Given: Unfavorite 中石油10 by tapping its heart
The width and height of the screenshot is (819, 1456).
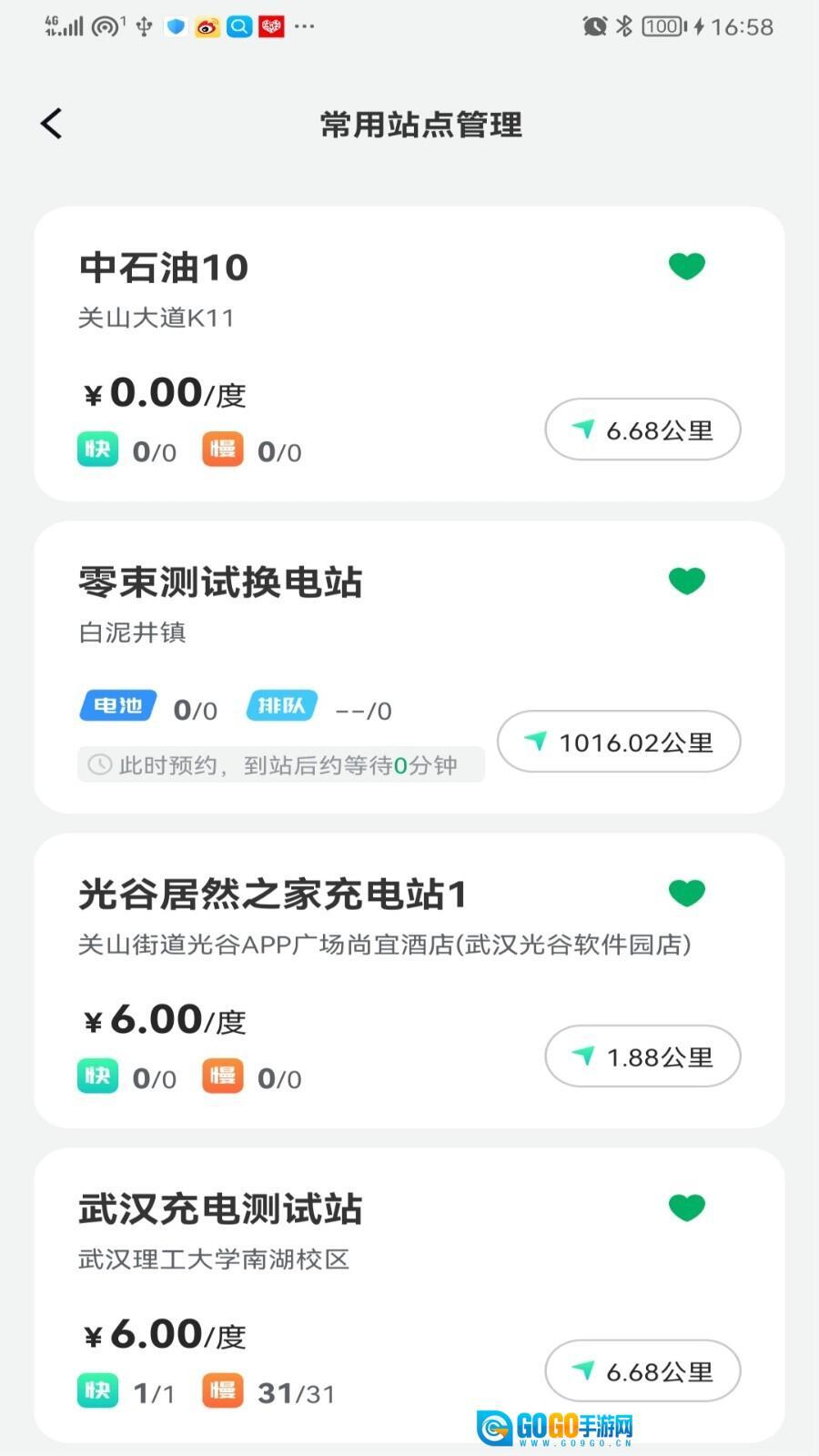Looking at the screenshot, I should click(x=688, y=265).
